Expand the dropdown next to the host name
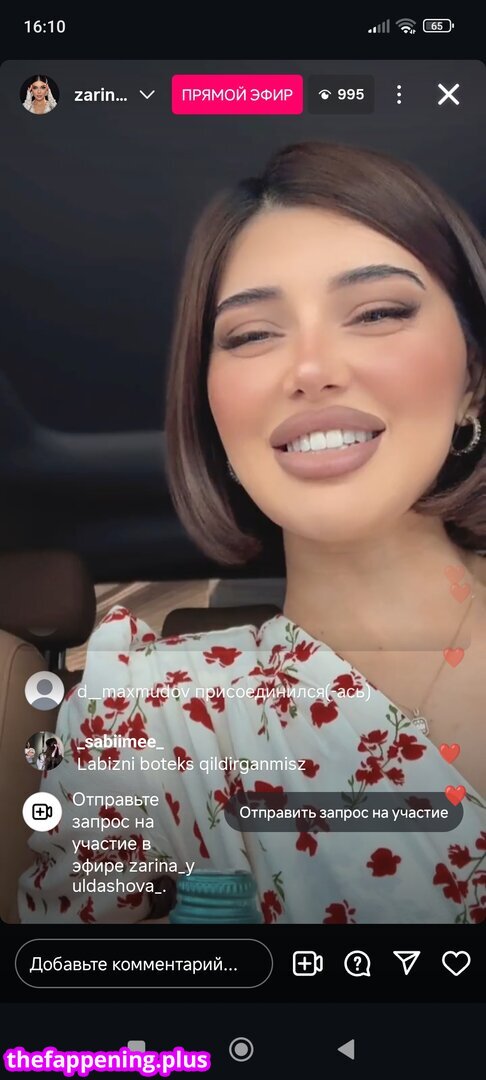The image size is (486, 1080). click(147, 95)
